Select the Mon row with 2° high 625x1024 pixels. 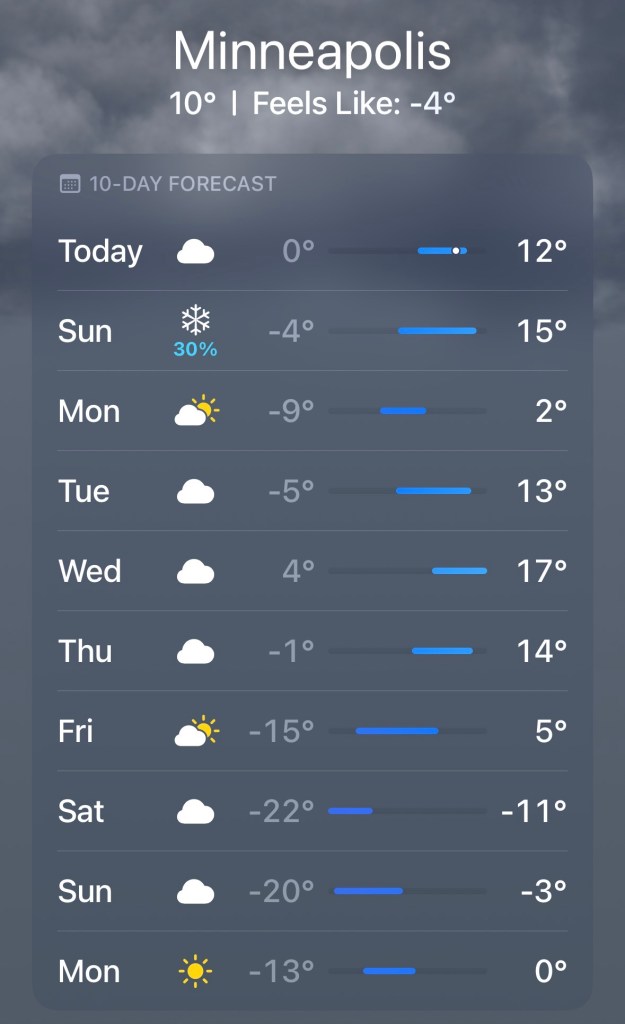click(x=312, y=411)
